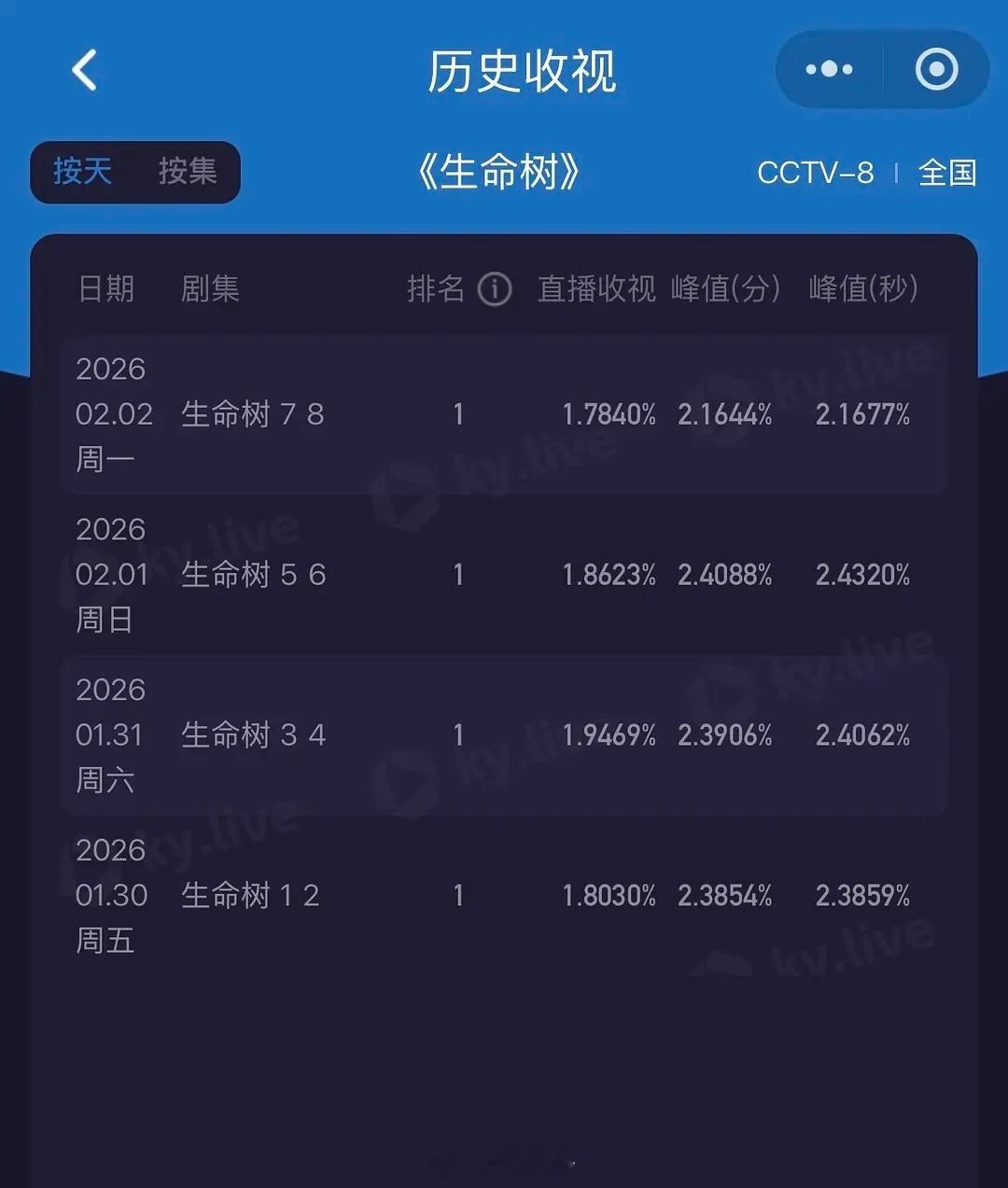Click the 生命树 12 episode entry
This screenshot has width=1008, height=1188.
[x=247, y=895]
